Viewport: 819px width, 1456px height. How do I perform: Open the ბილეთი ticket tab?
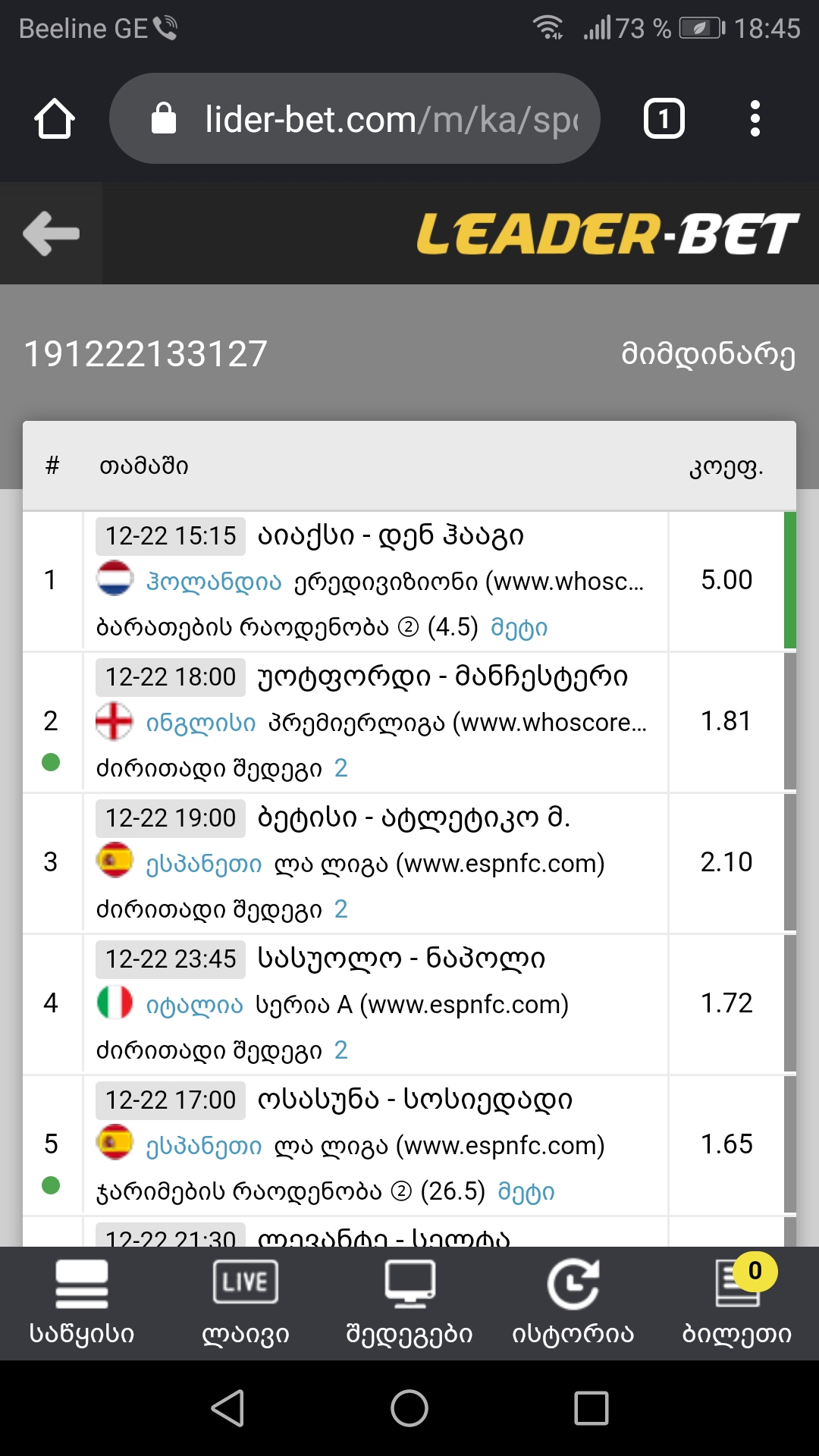tap(737, 1303)
